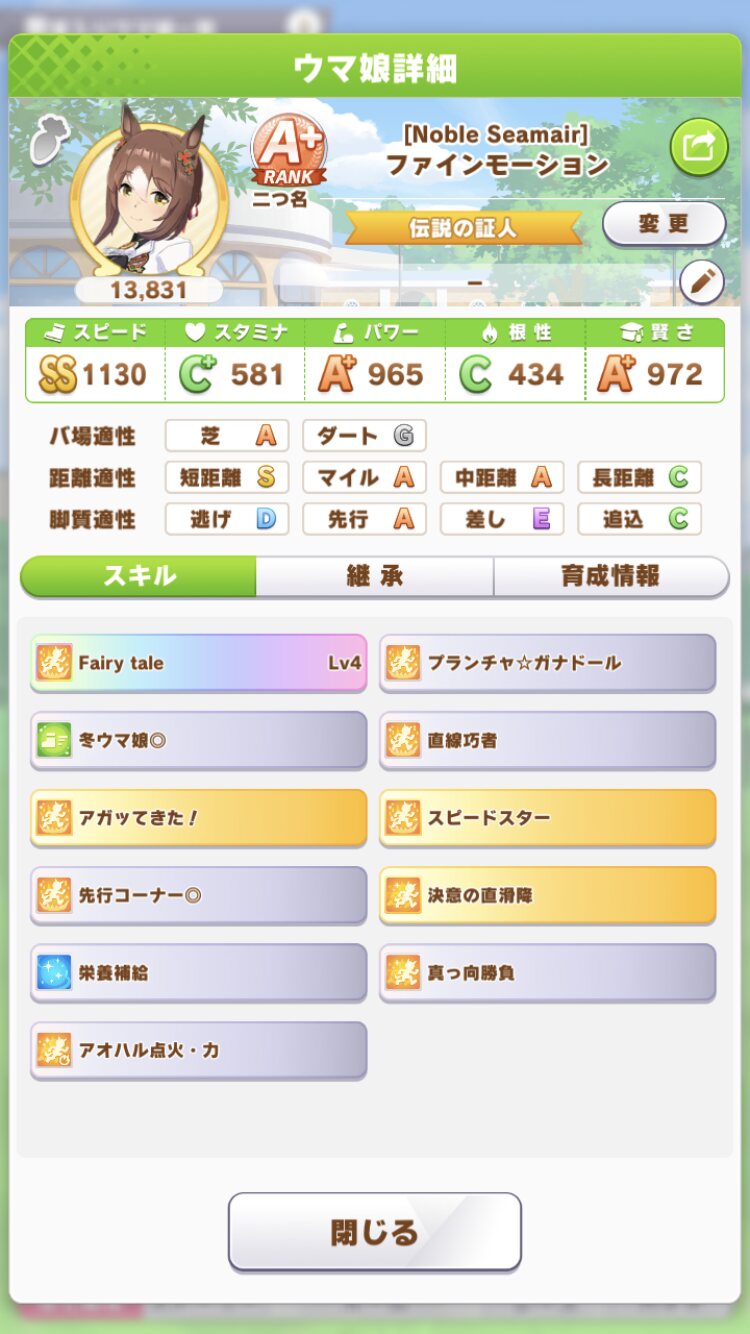Tap the 変更 button to change the title

(663, 224)
